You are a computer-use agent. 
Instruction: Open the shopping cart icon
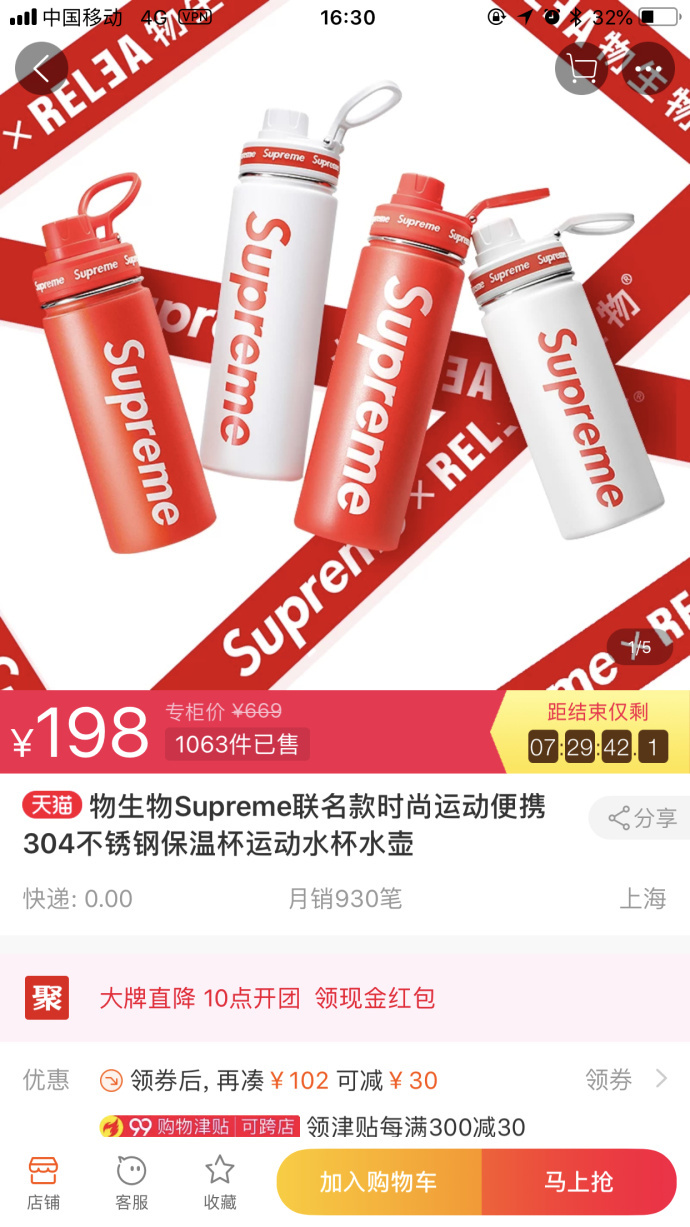pos(581,69)
